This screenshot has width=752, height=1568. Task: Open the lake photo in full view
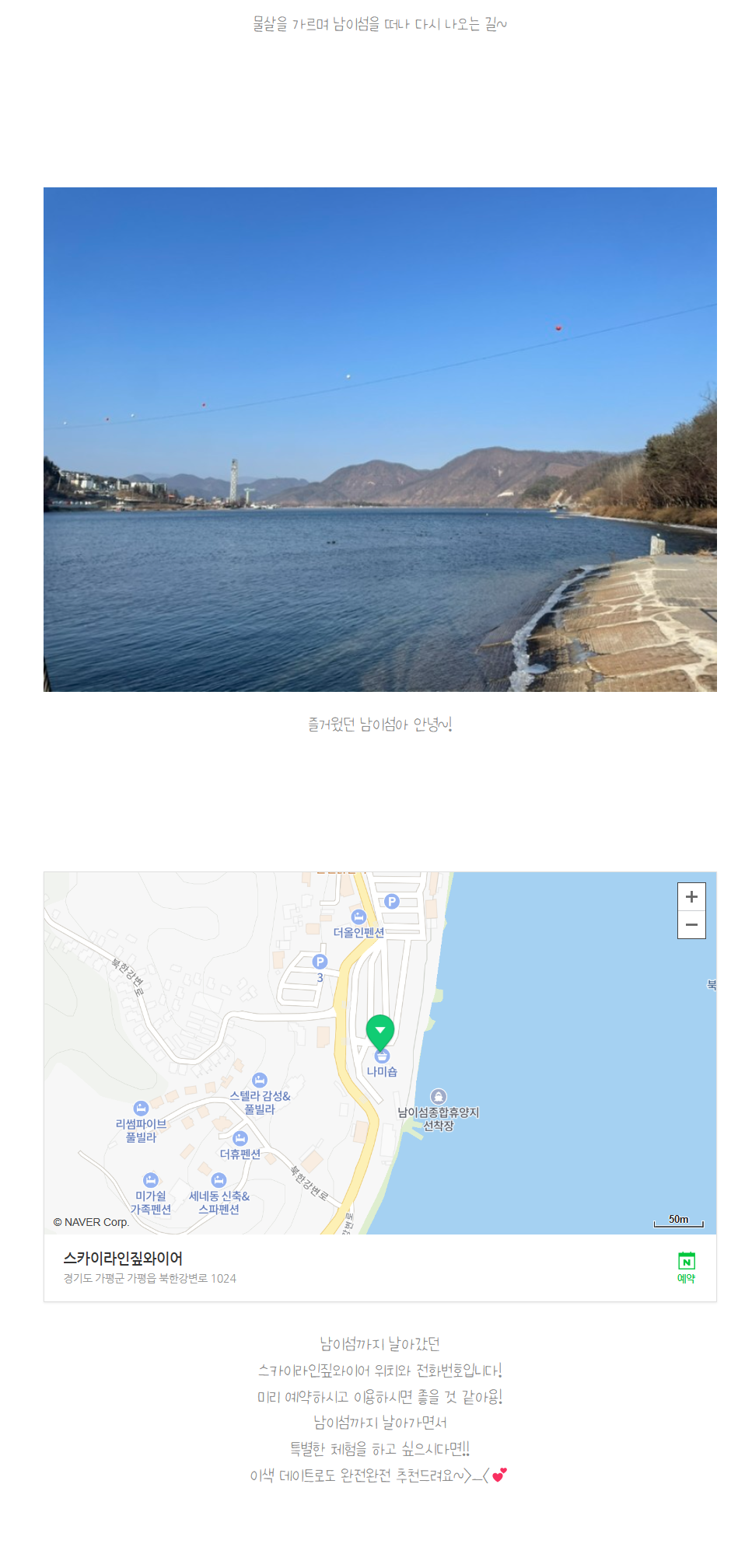click(x=379, y=439)
